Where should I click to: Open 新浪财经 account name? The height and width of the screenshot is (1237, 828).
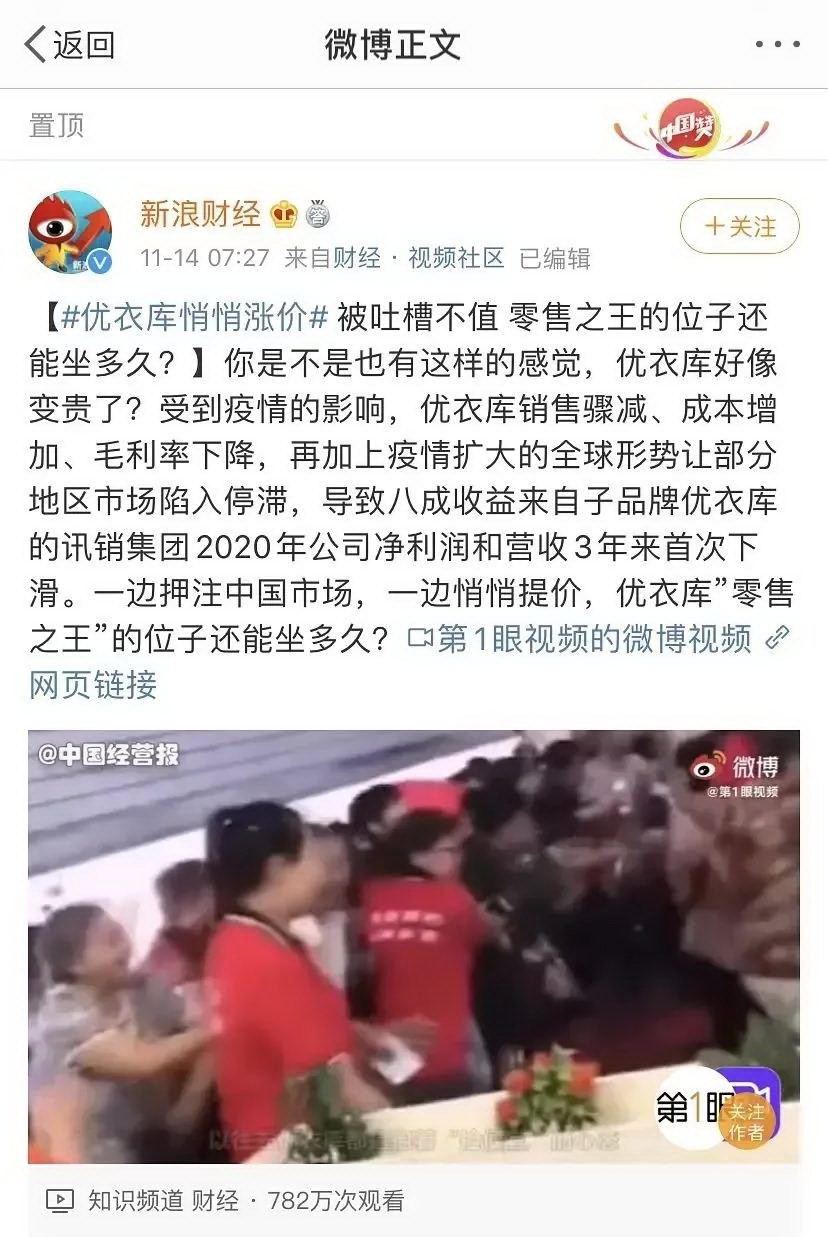[x=199, y=214]
